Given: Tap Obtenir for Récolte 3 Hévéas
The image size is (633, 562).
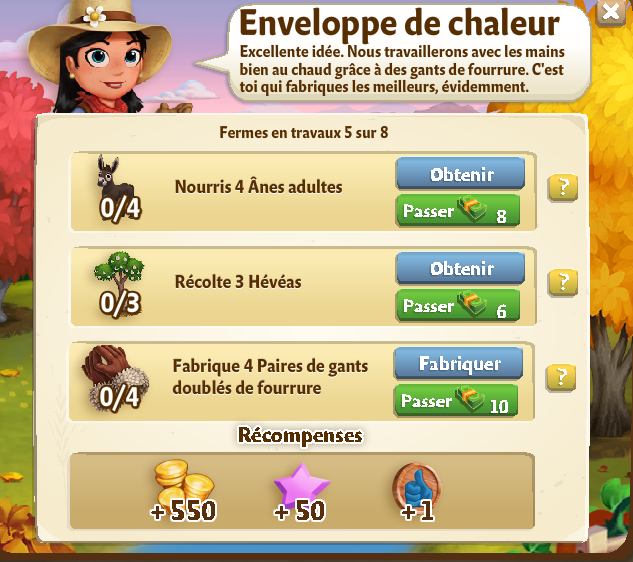Looking at the screenshot, I should 461,268.
